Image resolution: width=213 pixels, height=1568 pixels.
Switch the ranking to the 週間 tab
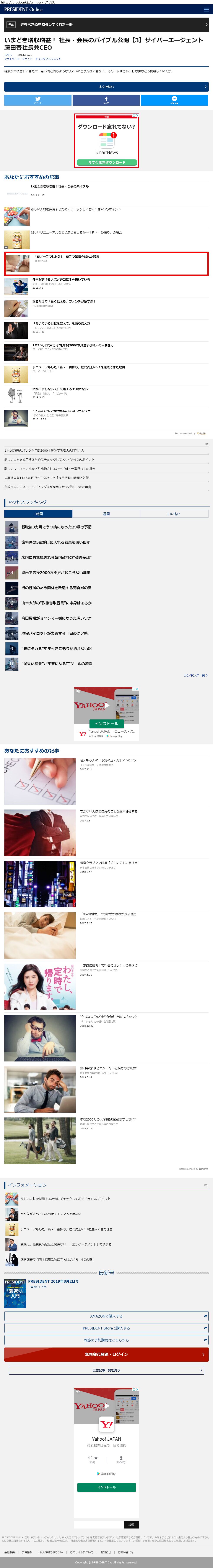coord(107,514)
